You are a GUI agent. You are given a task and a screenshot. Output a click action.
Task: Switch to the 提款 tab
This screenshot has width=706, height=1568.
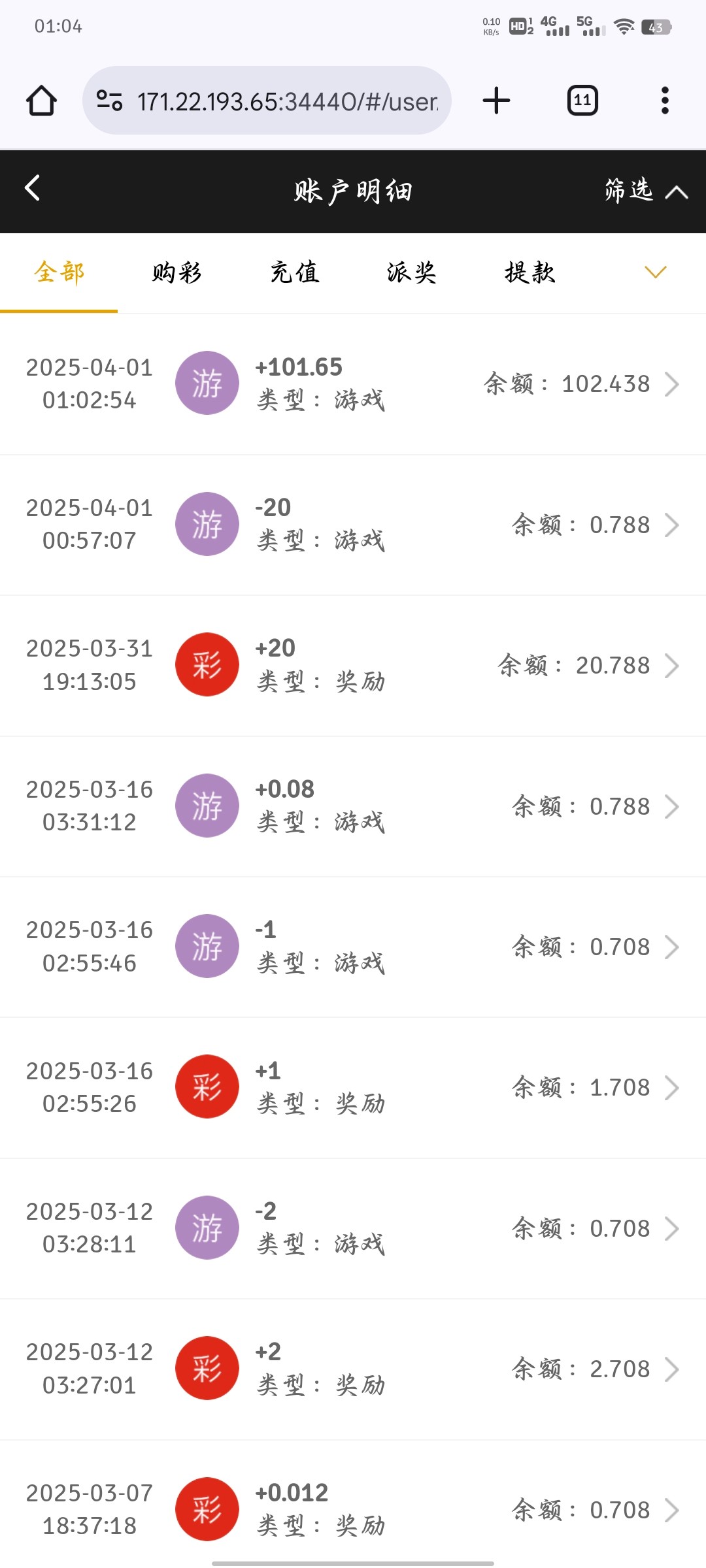529,272
